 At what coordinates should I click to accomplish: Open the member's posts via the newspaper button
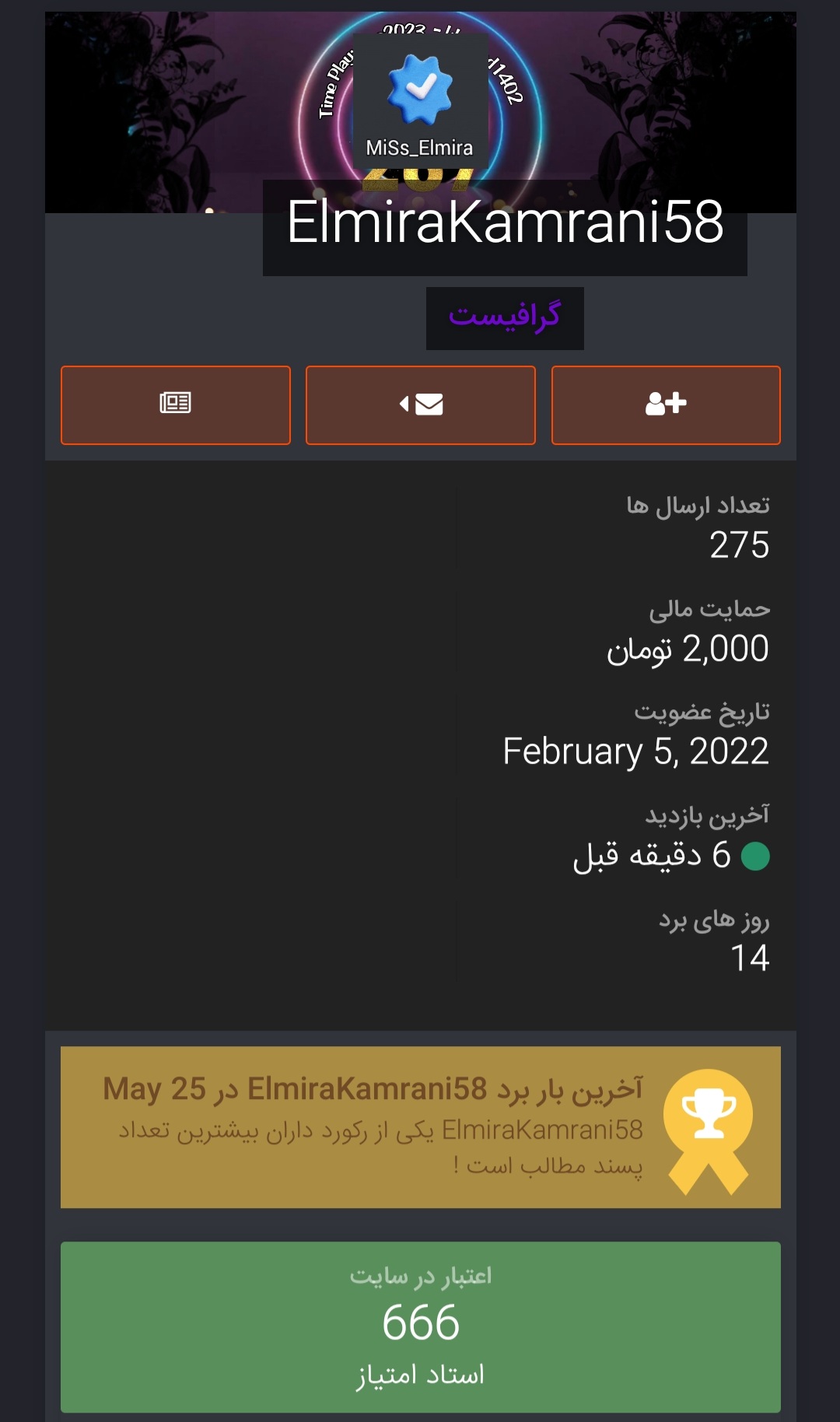tap(176, 405)
